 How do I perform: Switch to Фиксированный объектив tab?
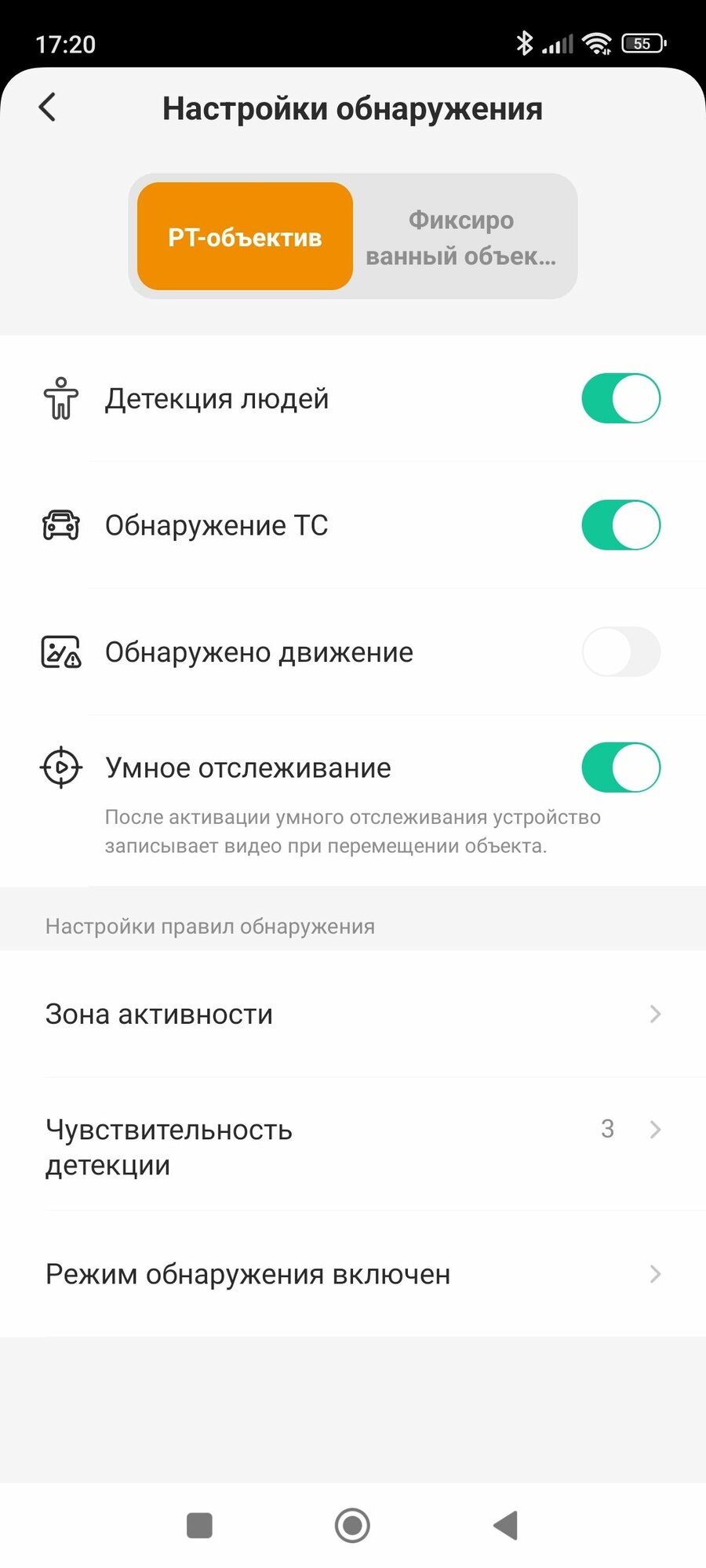461,237
